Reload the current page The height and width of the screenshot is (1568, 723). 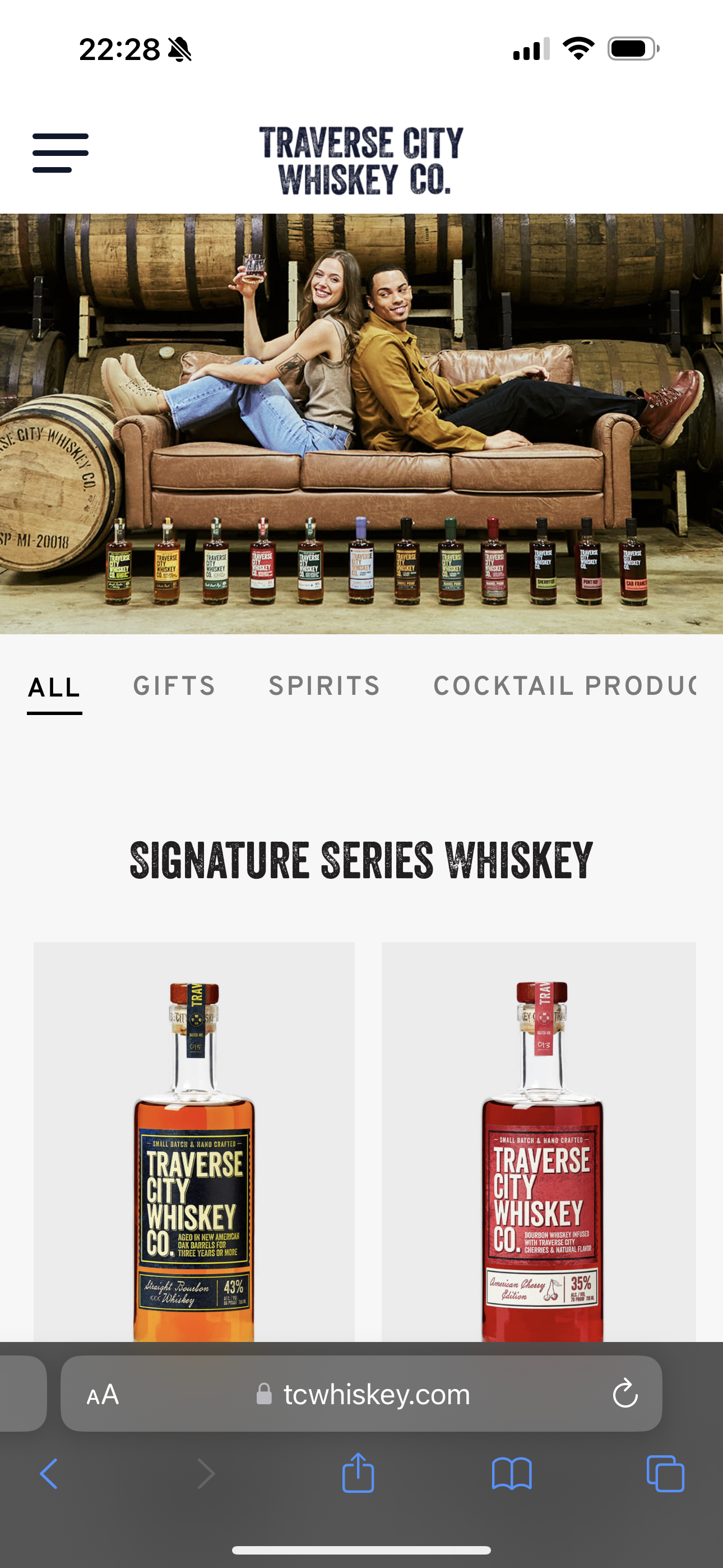(624, 1395)
